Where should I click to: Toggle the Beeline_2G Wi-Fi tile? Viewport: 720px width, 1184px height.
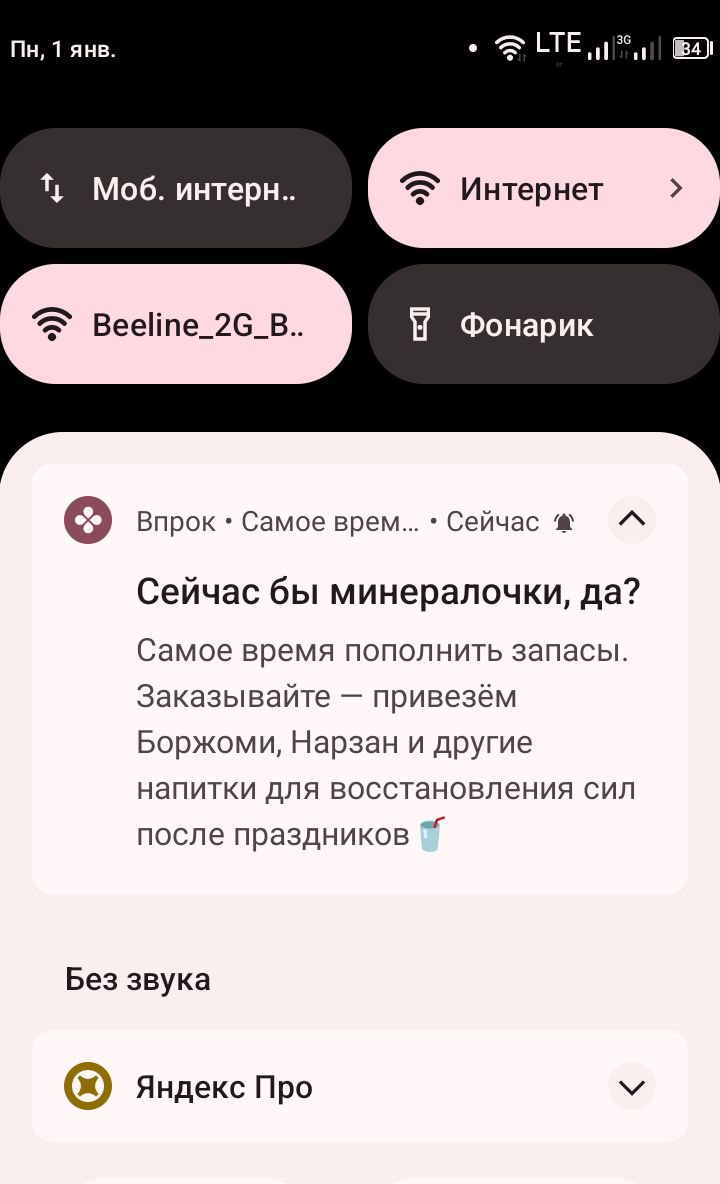[176, 324]
